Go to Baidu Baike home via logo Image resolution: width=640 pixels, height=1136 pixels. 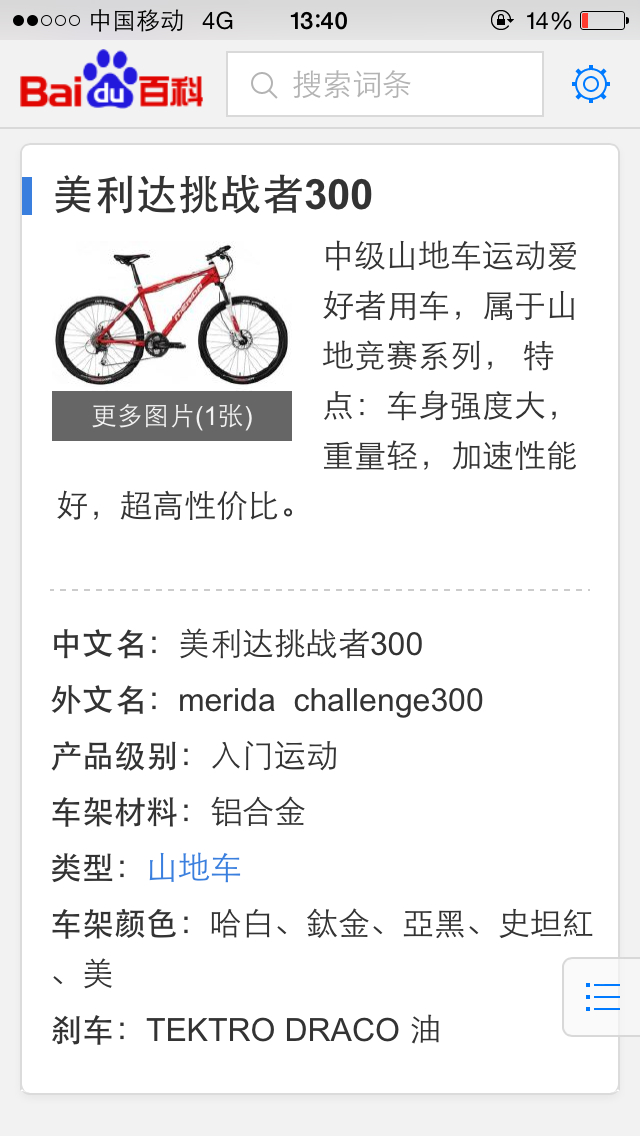tap(111, 82)
